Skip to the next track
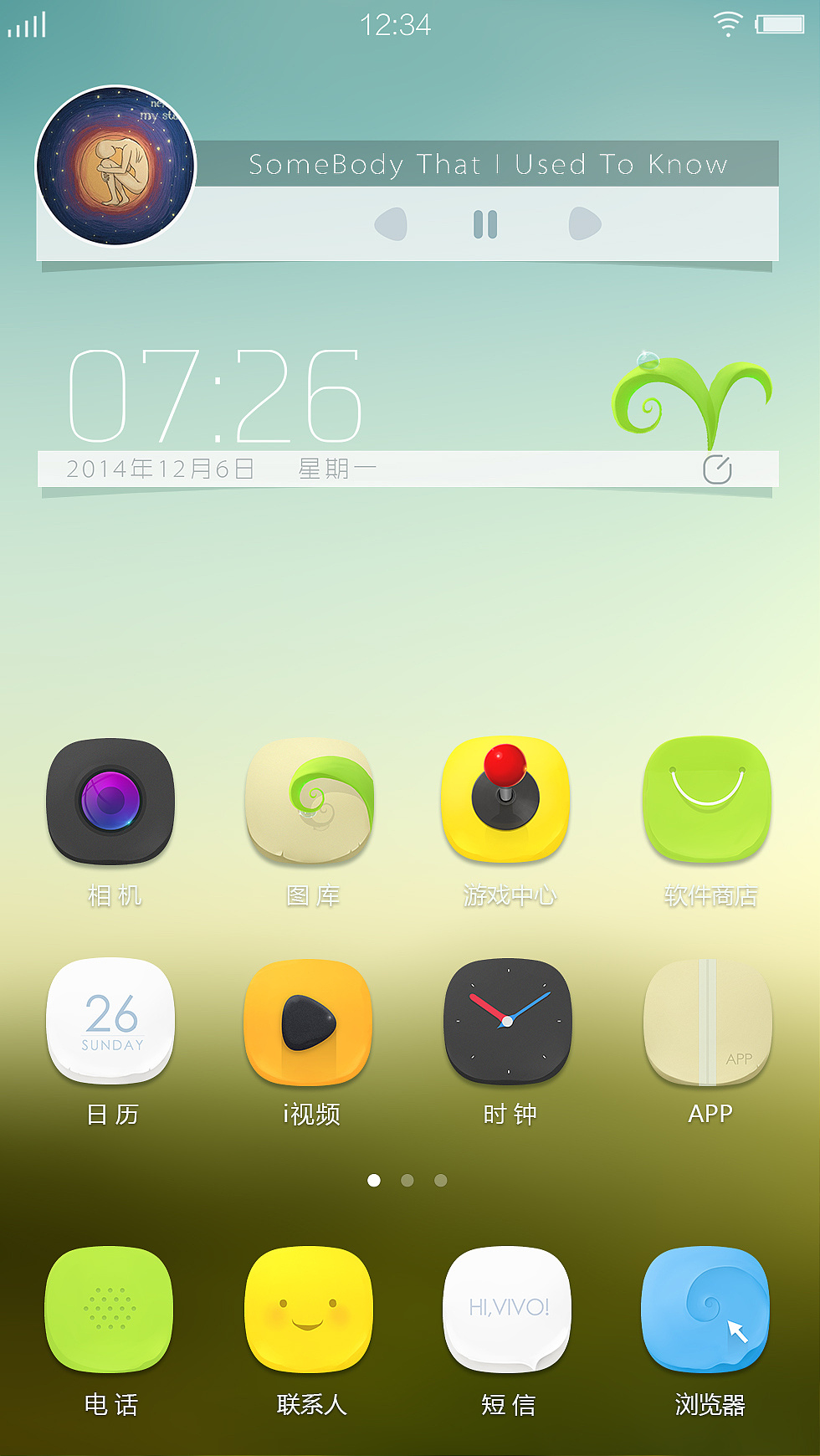Screen dimensions: 820x1456 tap(584, 224)
